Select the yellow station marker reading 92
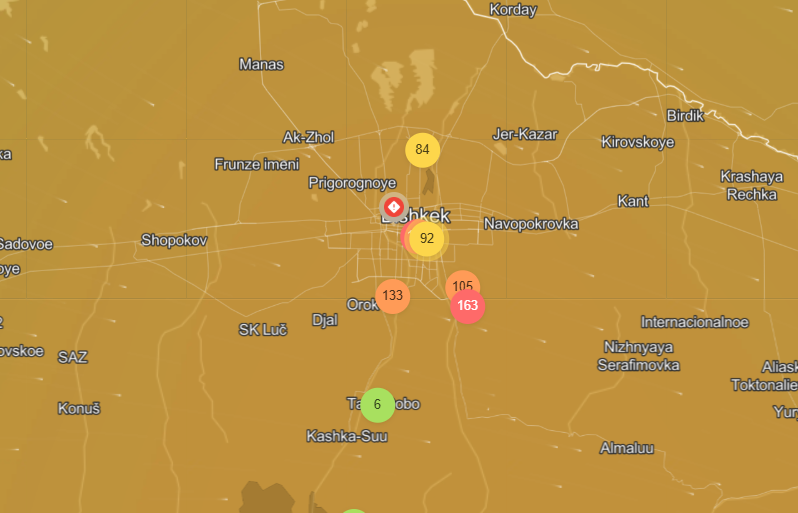Image resolution: width=798 pixels, height=513 pixels. (428, 238)
